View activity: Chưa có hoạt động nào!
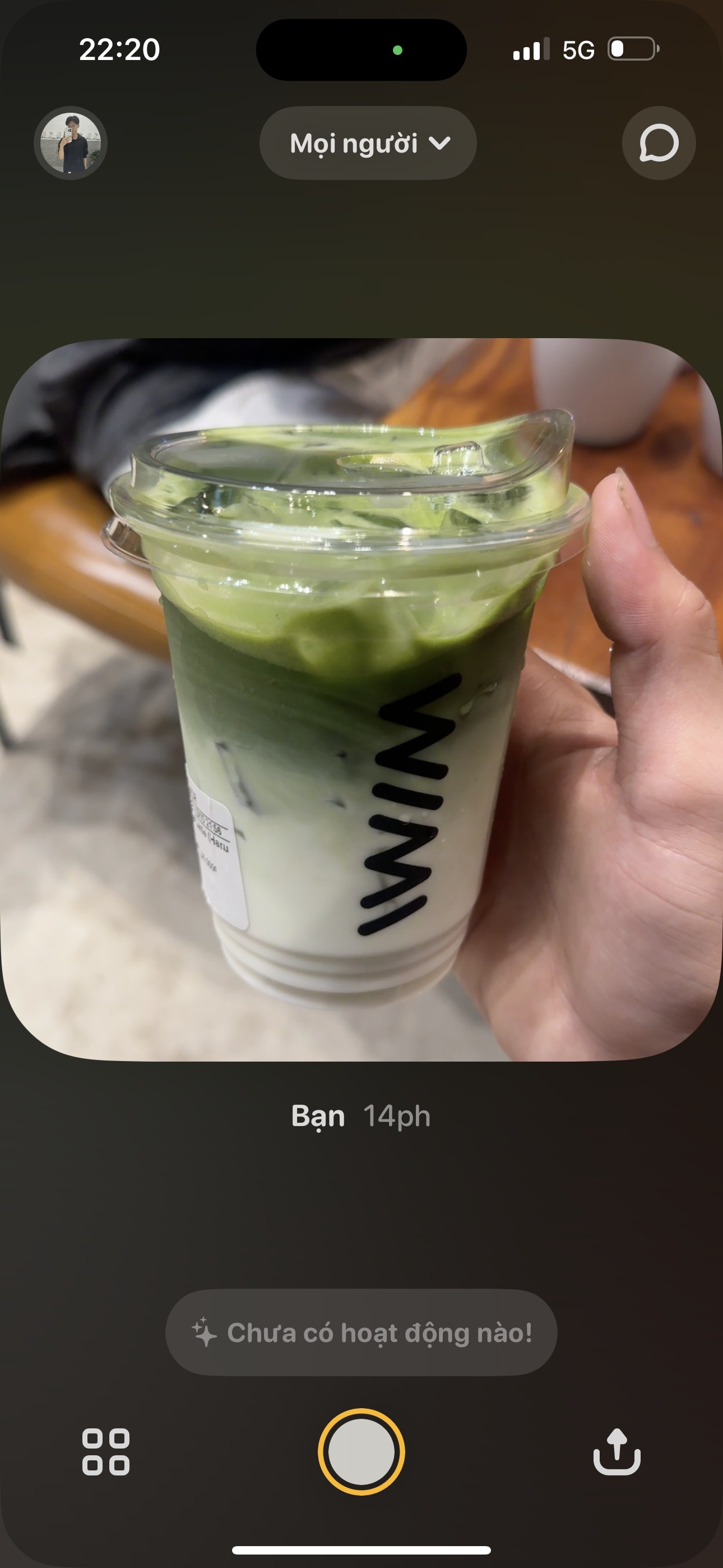The image size is (723, 1568). (361, 1333)
